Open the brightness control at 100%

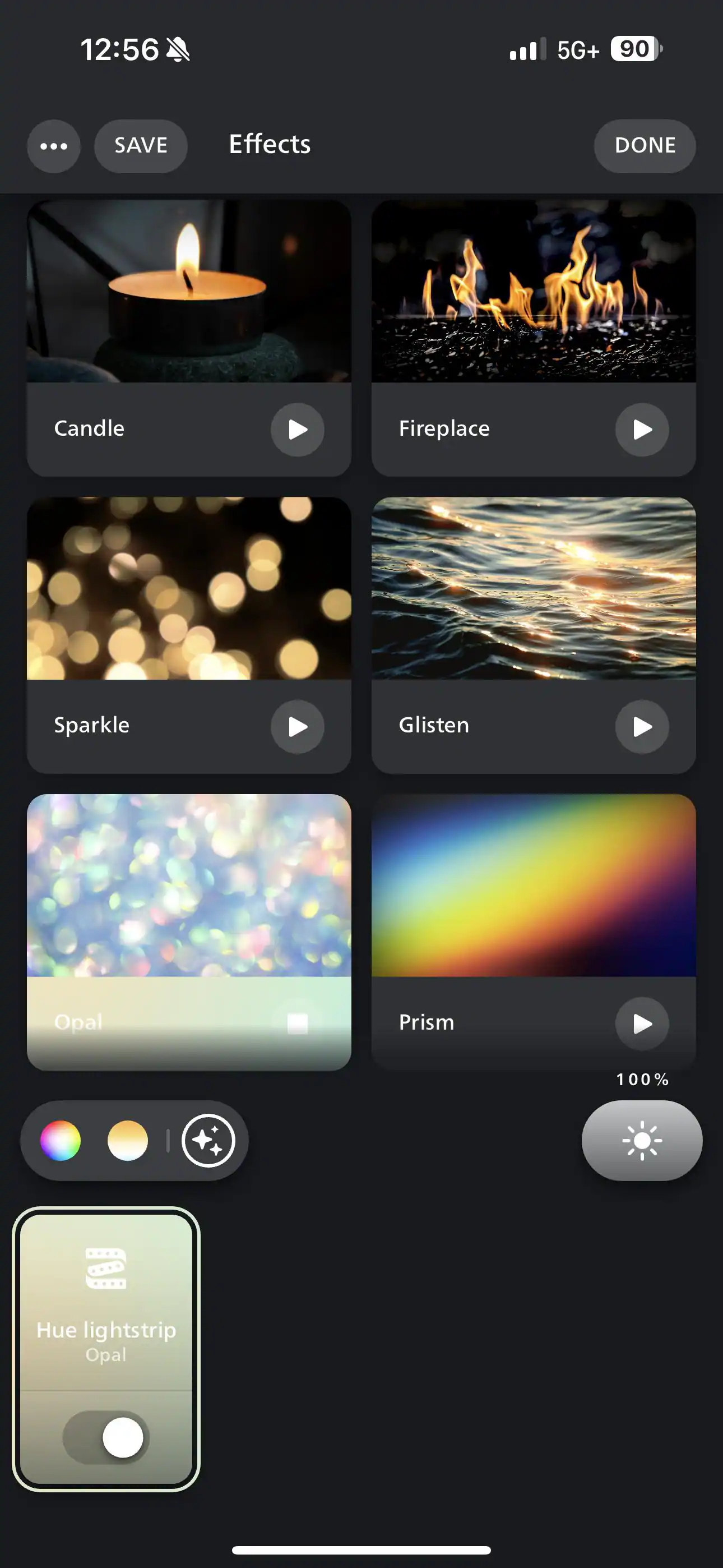[641, 1141]
